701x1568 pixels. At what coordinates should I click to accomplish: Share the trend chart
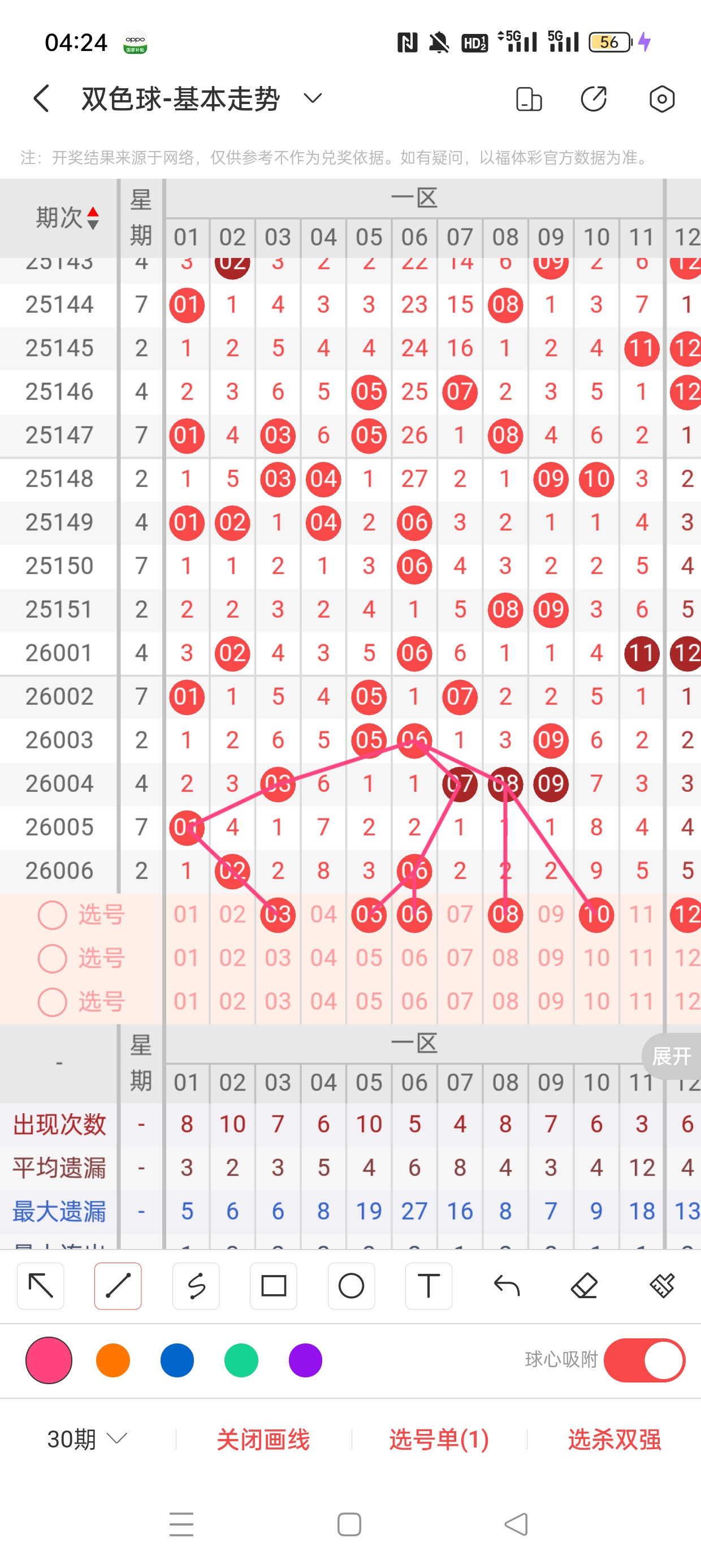point(593,98)
